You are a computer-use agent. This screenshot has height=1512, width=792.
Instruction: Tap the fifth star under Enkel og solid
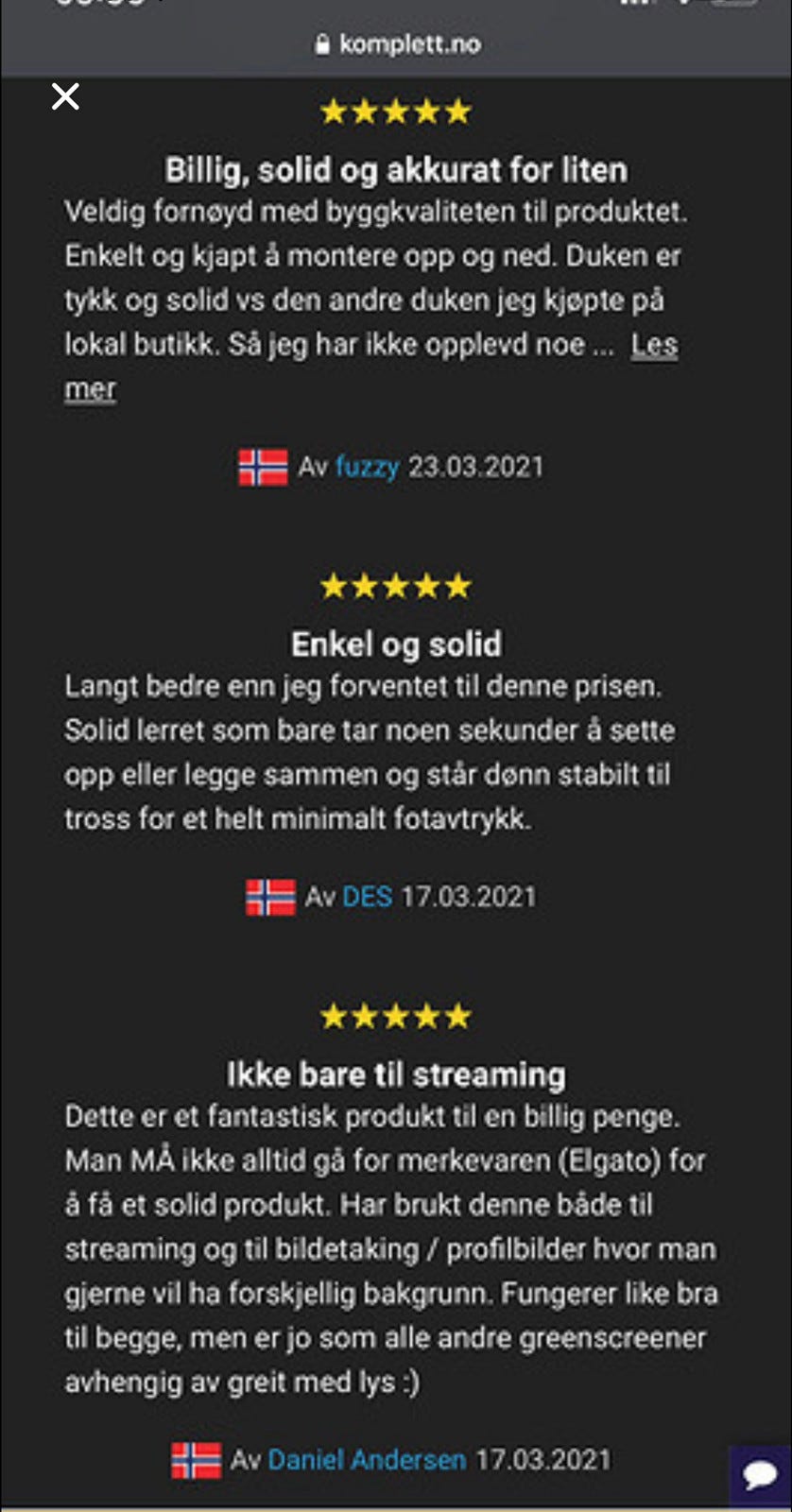pyautogui.click(x=457, y=586)
